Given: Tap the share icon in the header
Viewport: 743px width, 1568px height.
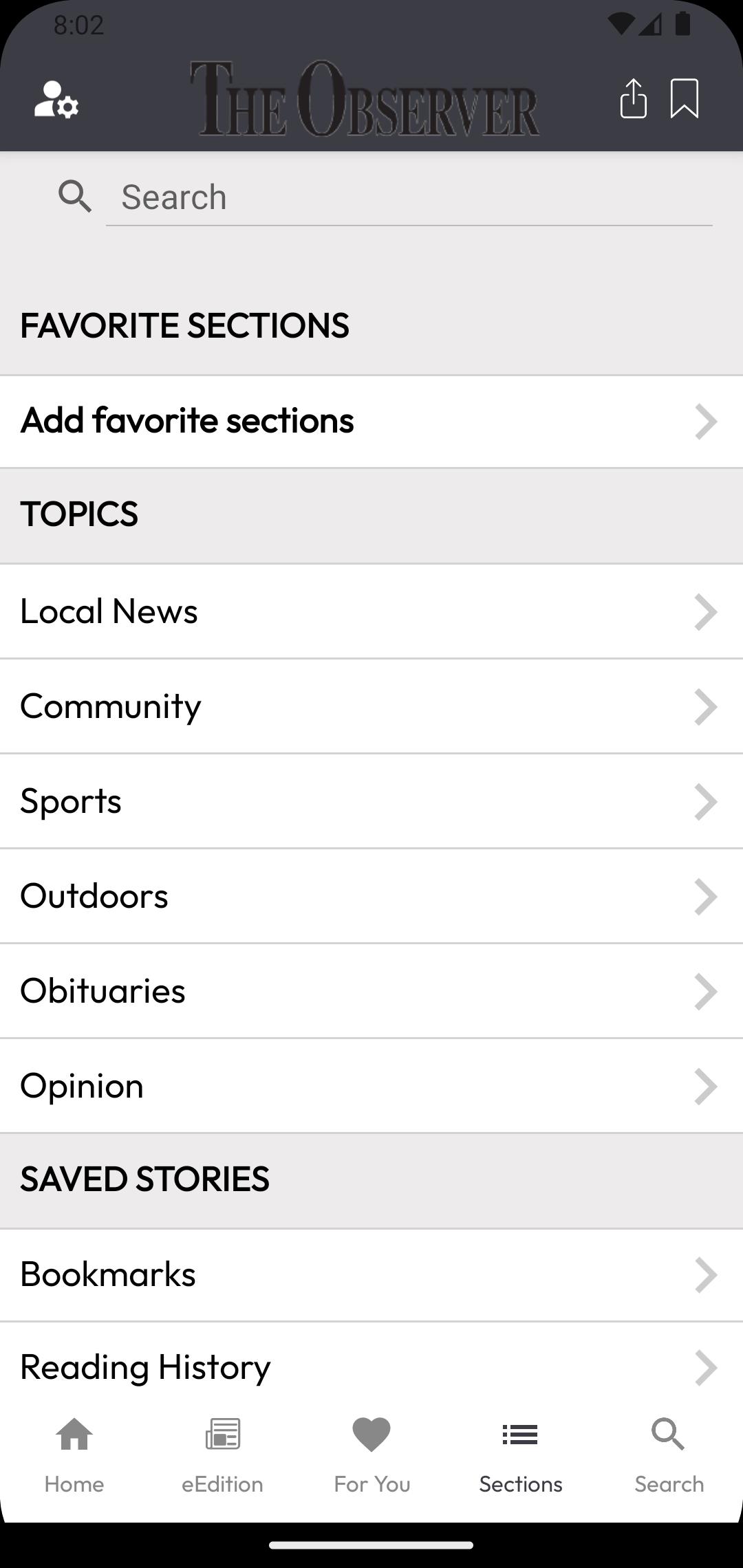Looking at the screenshot, I should [633, 98].
